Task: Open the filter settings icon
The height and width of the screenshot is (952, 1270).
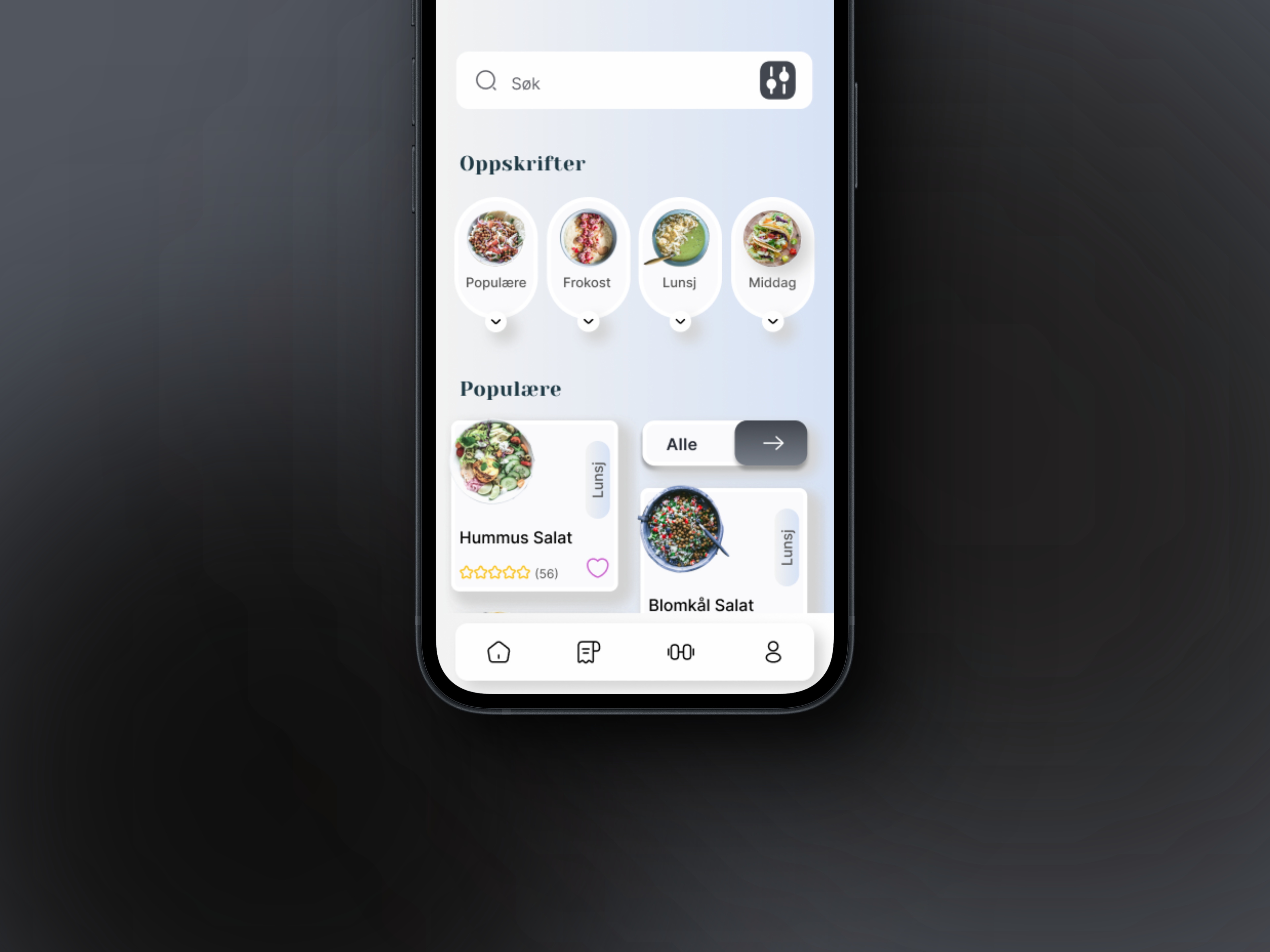Action: pyautogui.click(x=777, y=80)
